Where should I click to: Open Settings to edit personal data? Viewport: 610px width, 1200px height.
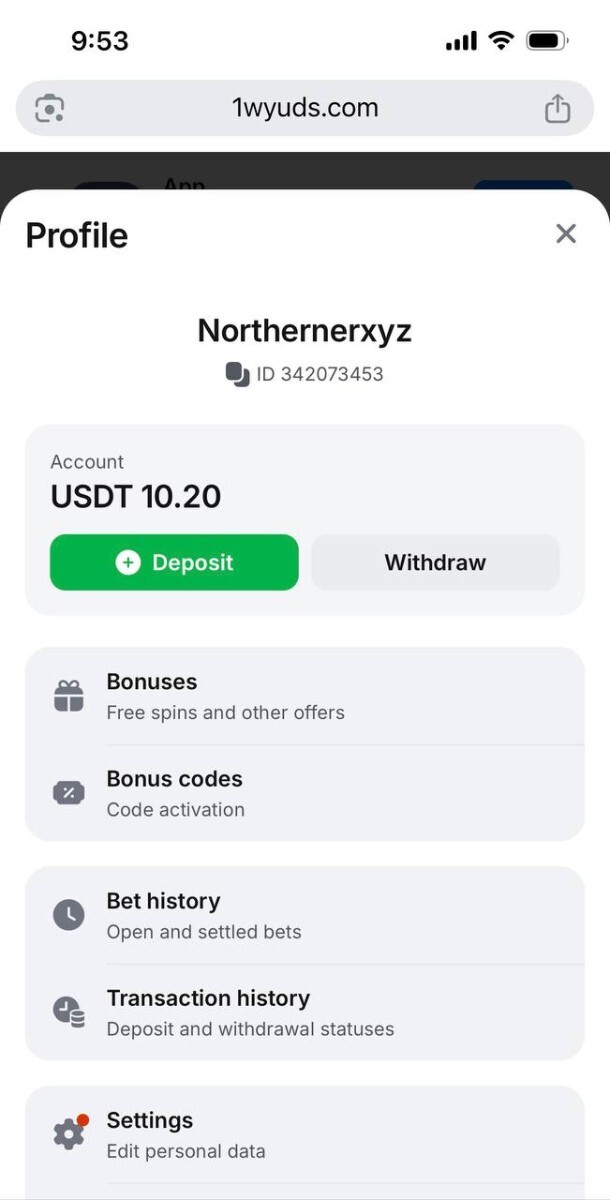304,1134
